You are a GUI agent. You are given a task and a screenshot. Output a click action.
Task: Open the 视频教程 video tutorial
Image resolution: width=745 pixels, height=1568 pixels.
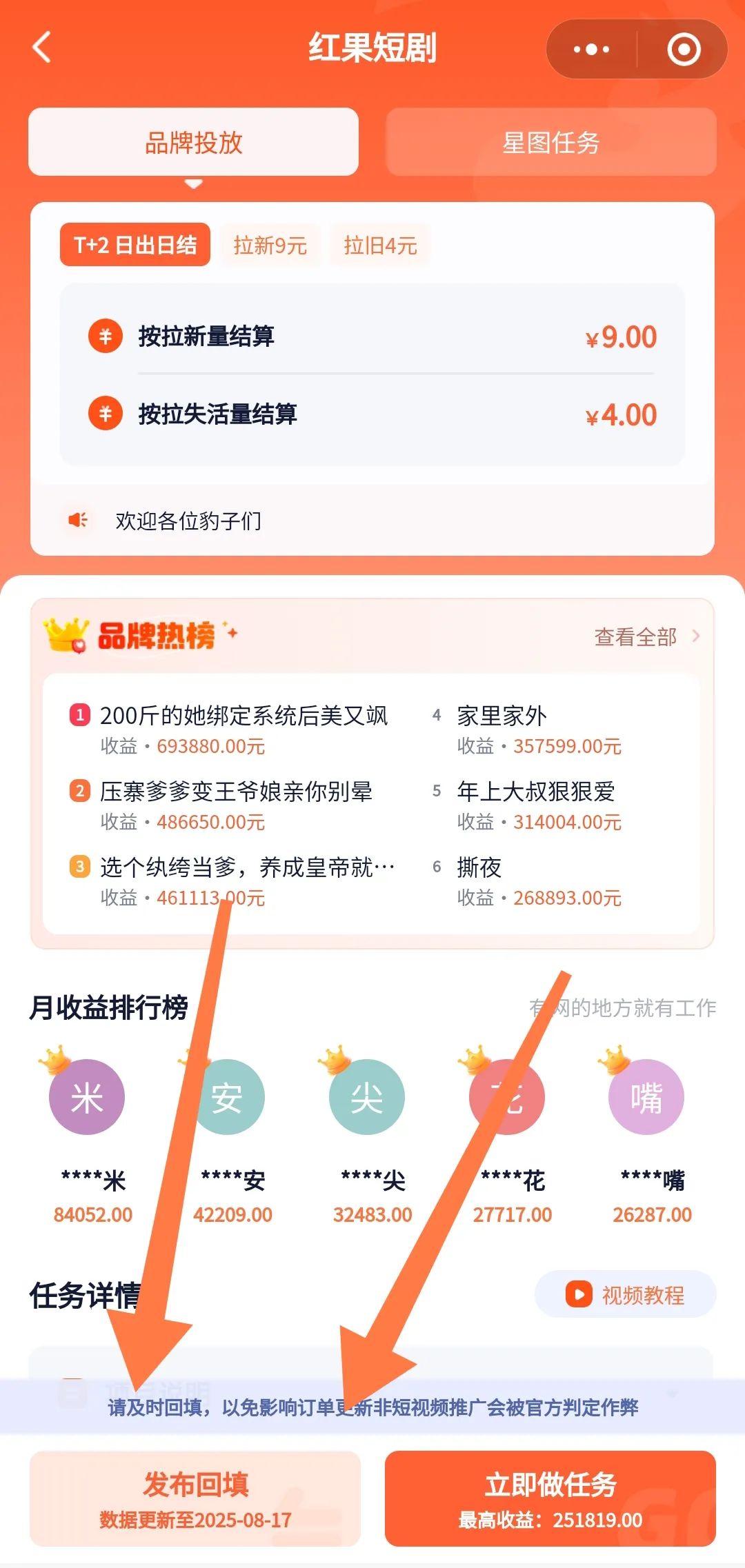(x=626, y=1294)
